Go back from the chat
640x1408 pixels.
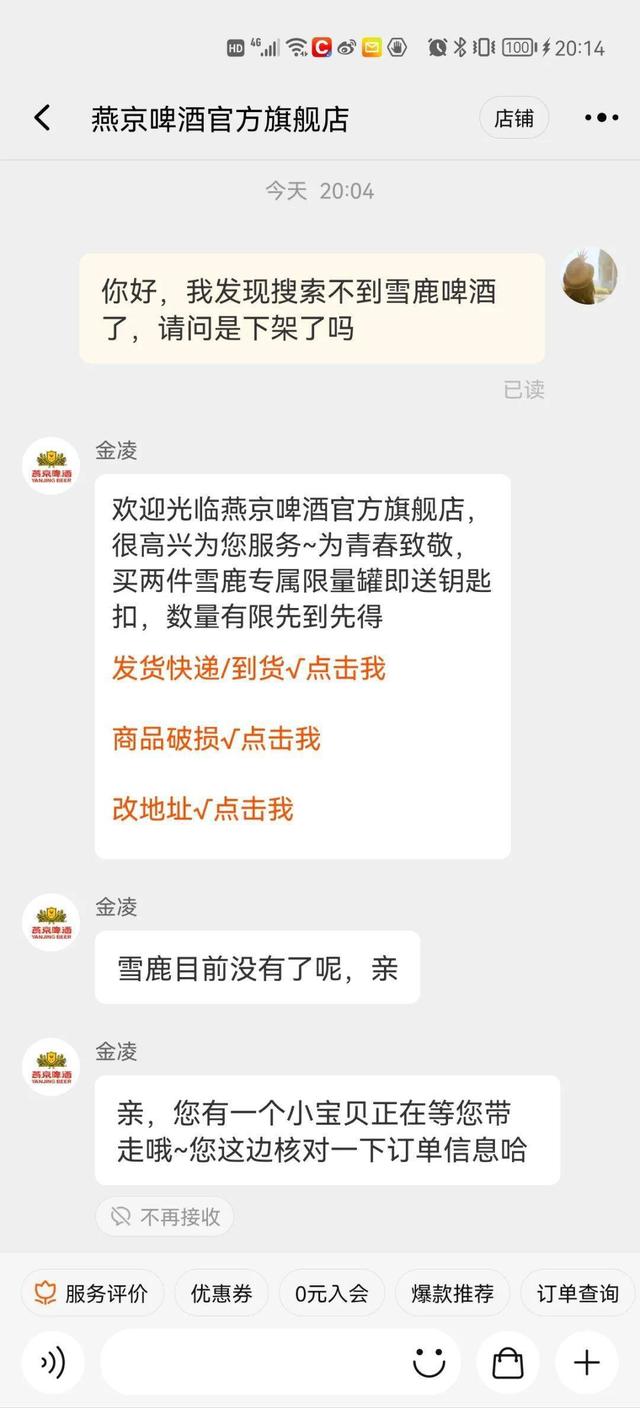coord(42,118)
